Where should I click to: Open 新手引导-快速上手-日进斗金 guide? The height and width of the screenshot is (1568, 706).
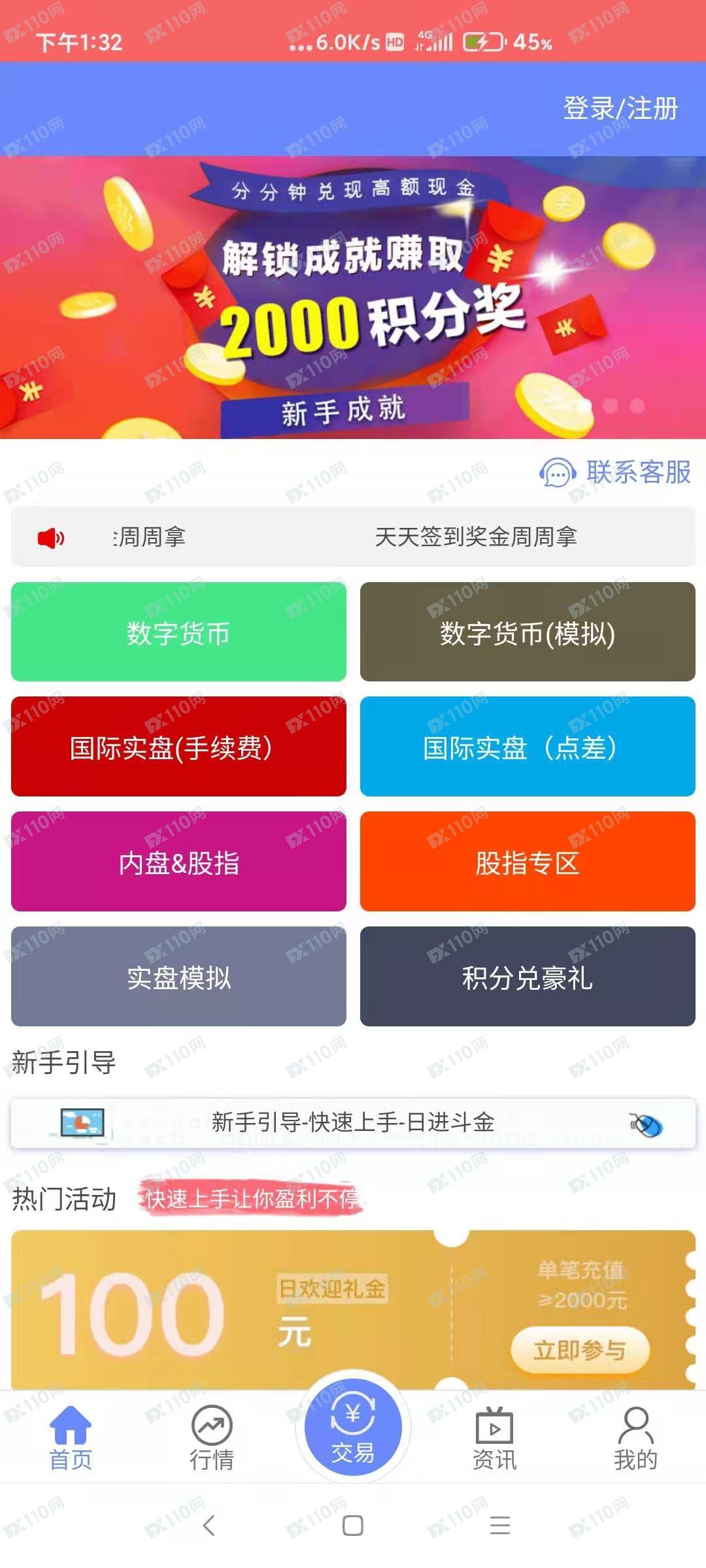(353, 1123)
